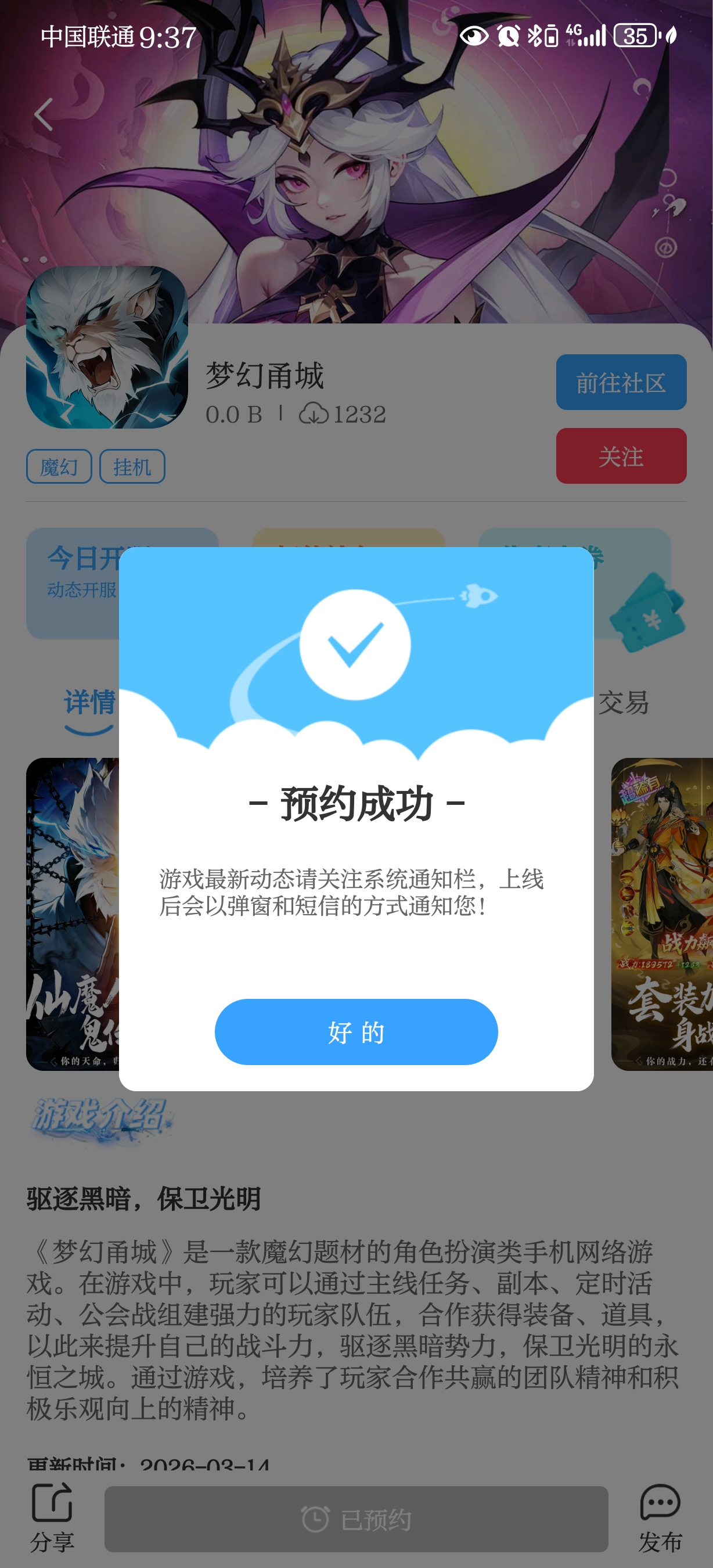Select the 挂机 tag
Screen dimensions: 713x1568
pos(132,466)
